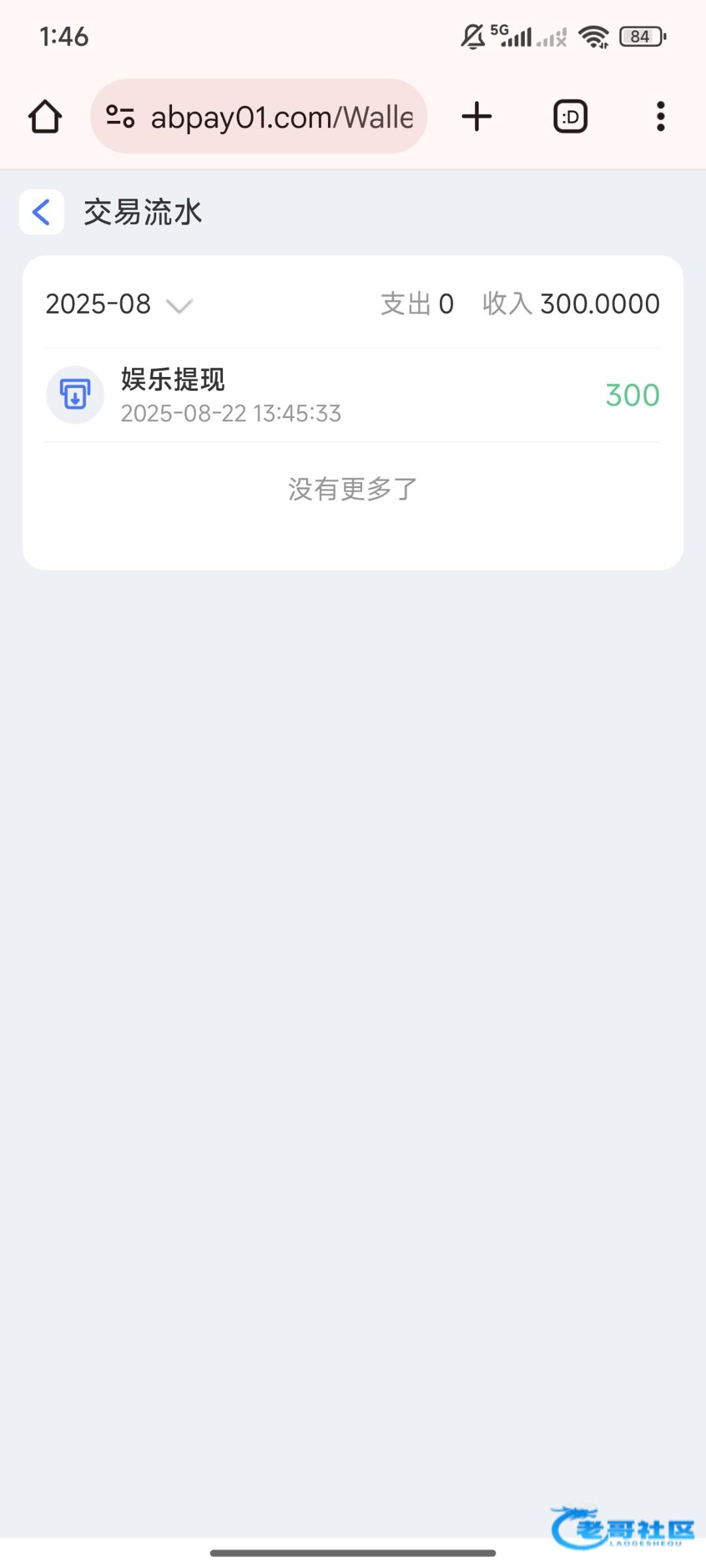Open the 娱乐提现 transaction record
Screen dimensions: 706x1568
(x=353, y=395)
